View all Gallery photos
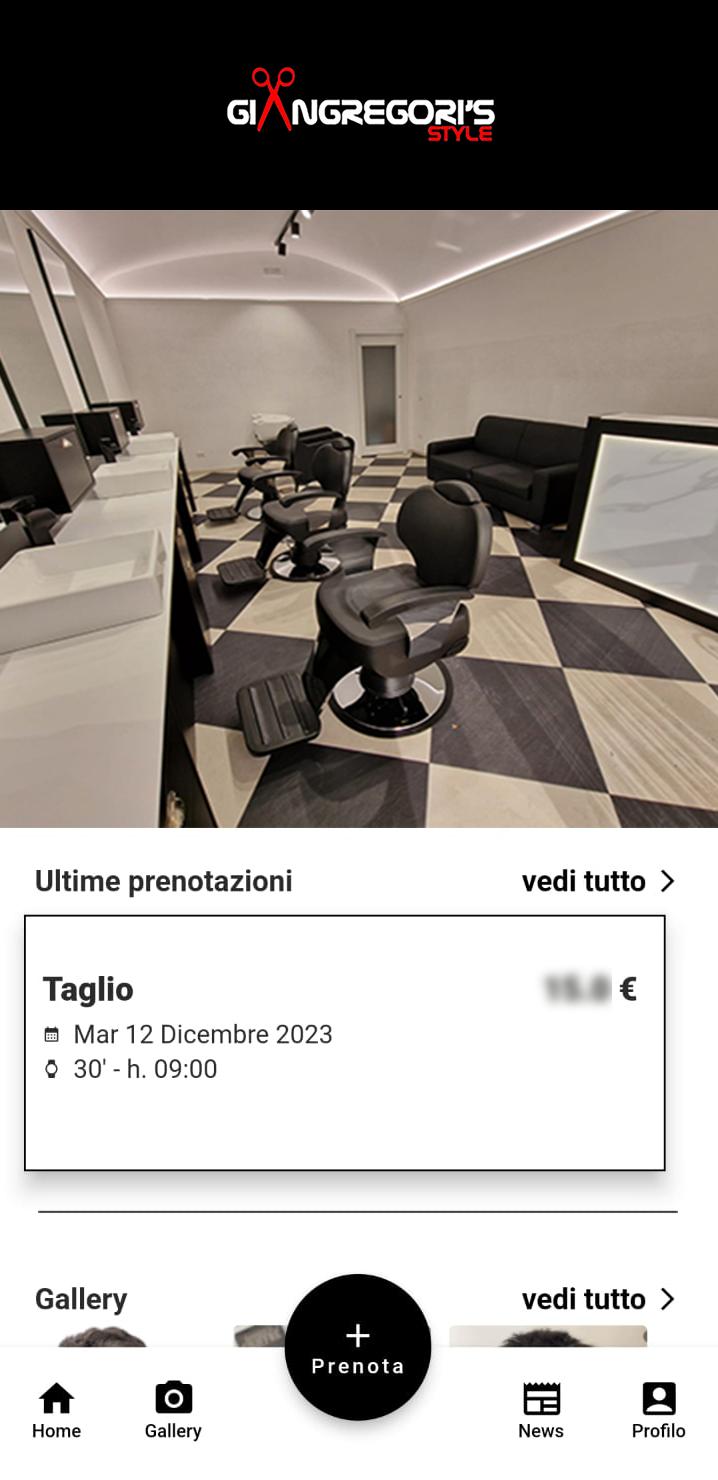 (599, 1299)
